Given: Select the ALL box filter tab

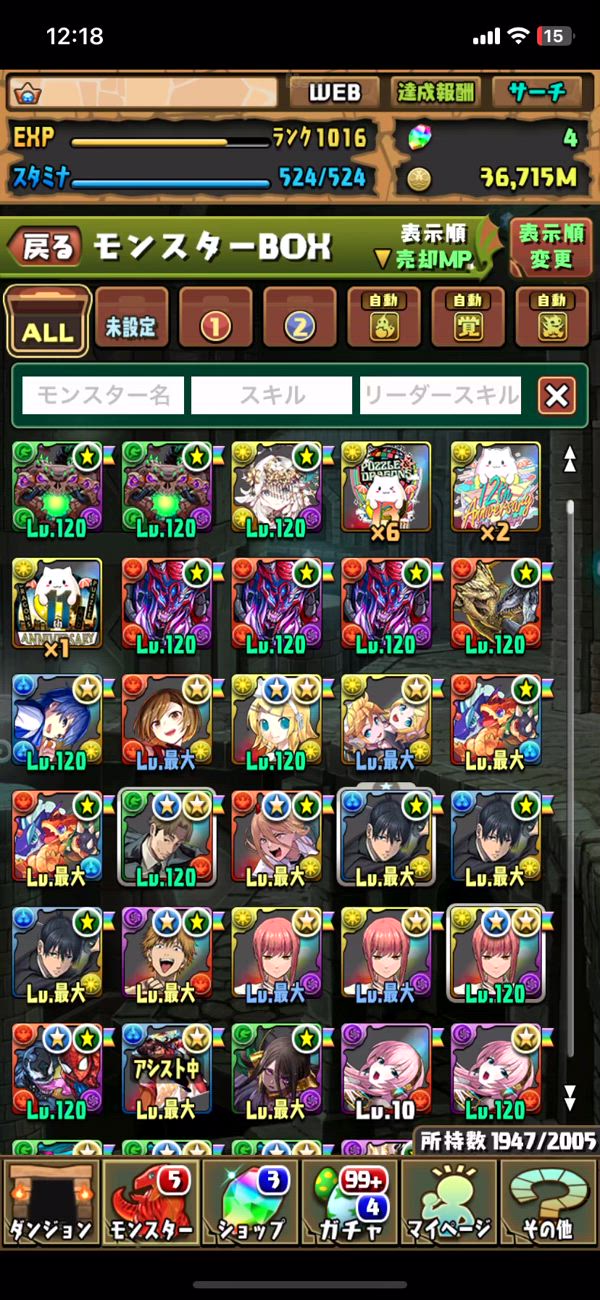Looking at the screenshot, I should [x=47, y=322].
